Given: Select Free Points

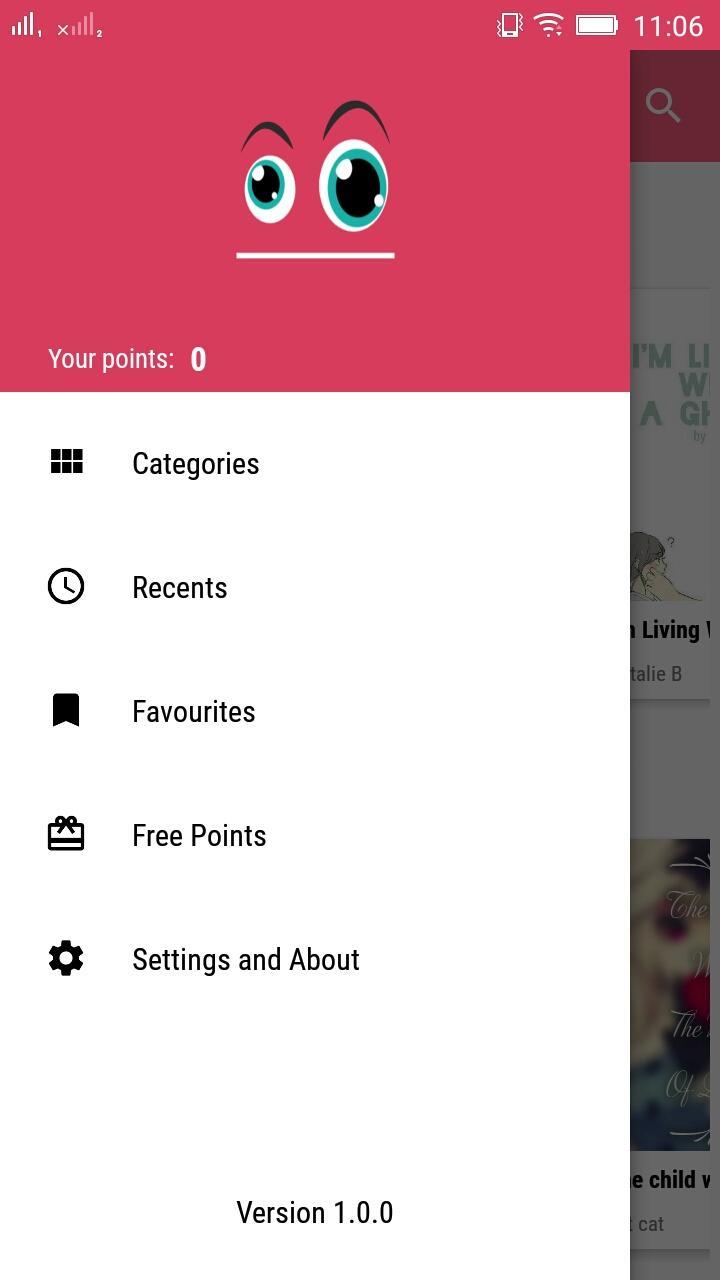Looking at the screenshot, I should pos(199,835).
